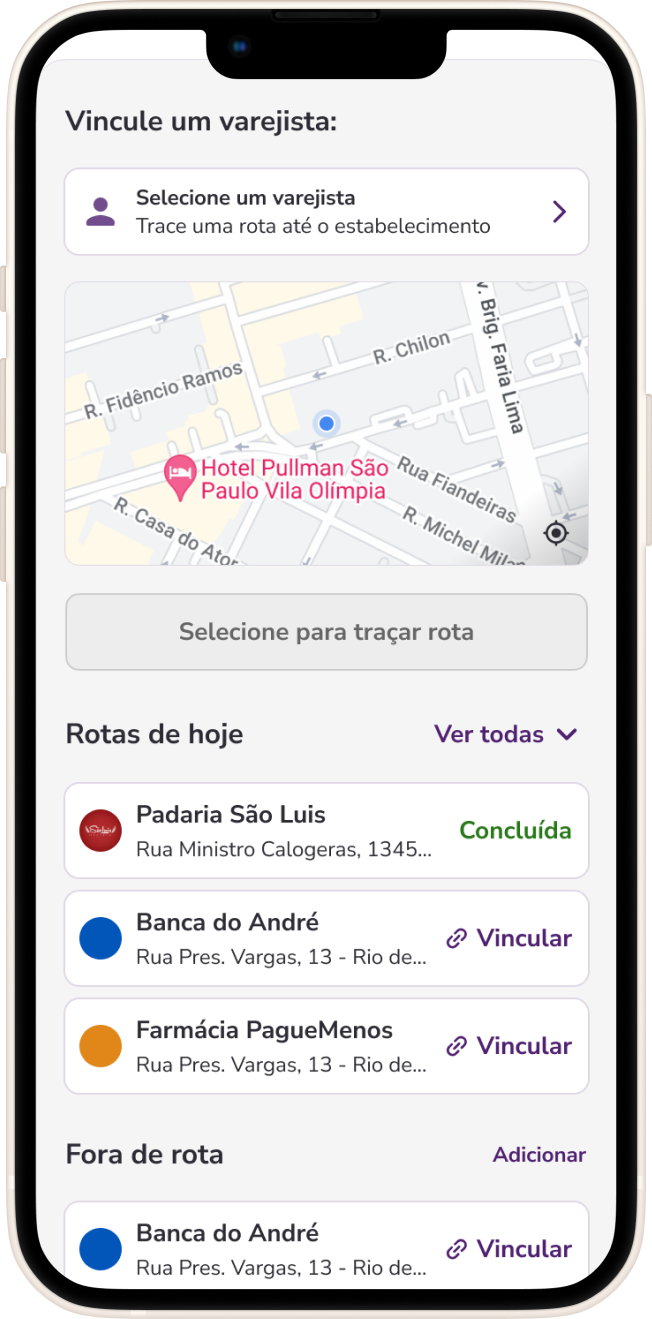Tap Adicionar next to Fora de rota
This screenshot has width=652, height=1319.
click(x=539, y=1155)
